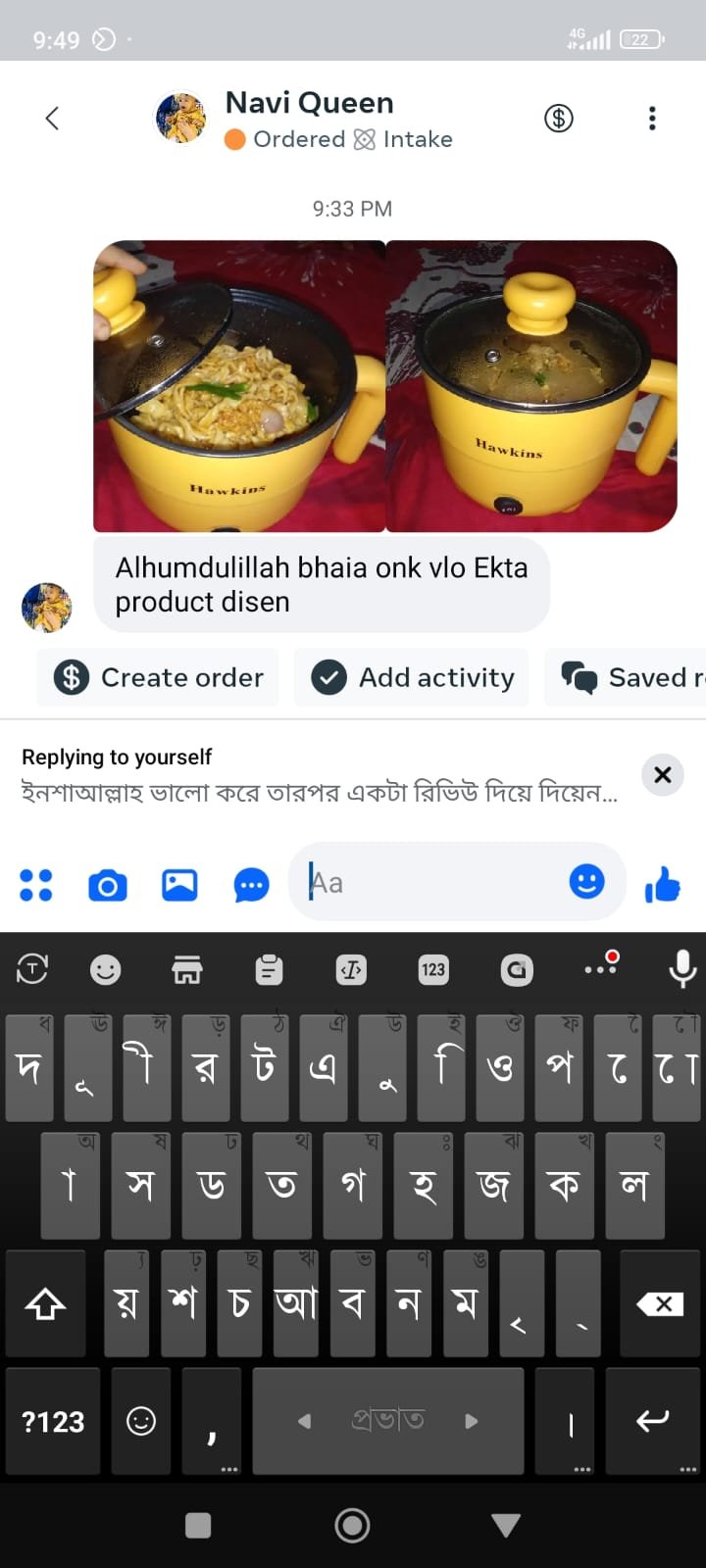Open Navi Queen's profile header
706x1568 pixels.
(309, 120)
